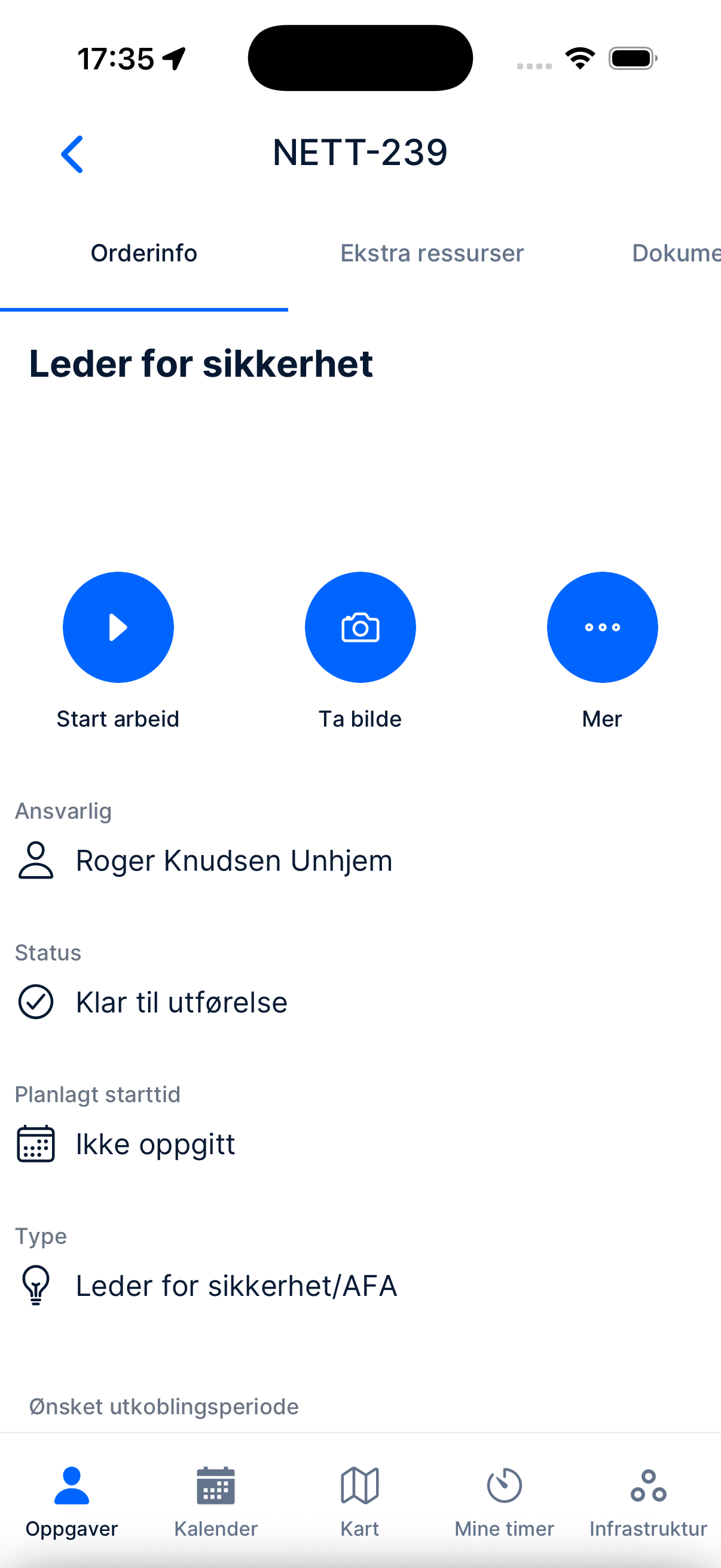Image resolution: width=721 pixels, height=1568 pixels.
Task: Select responsible person Roger Knudsen Unhjem
Action: tap(233, 859)
